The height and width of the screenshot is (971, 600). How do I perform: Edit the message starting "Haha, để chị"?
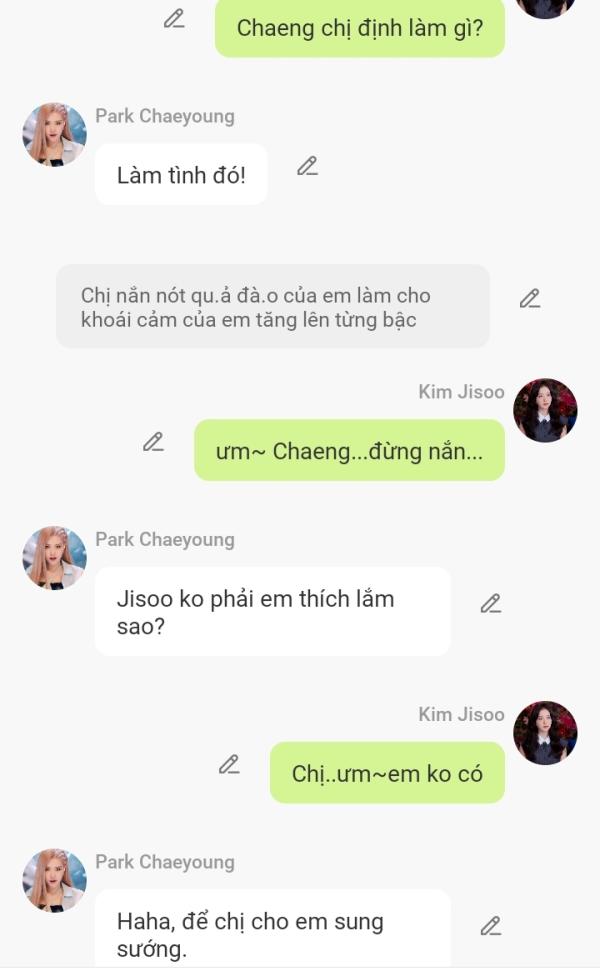point(490,926)
